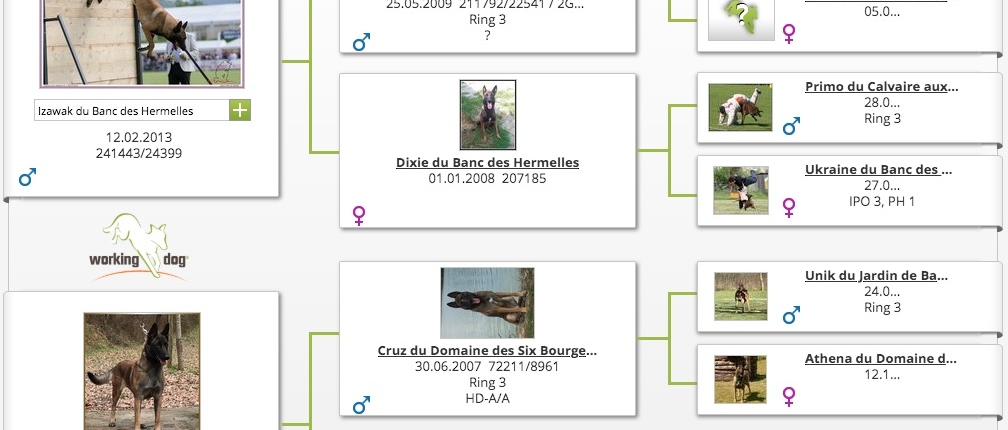Open Athena du Domaine d... link

pos(881,358)
